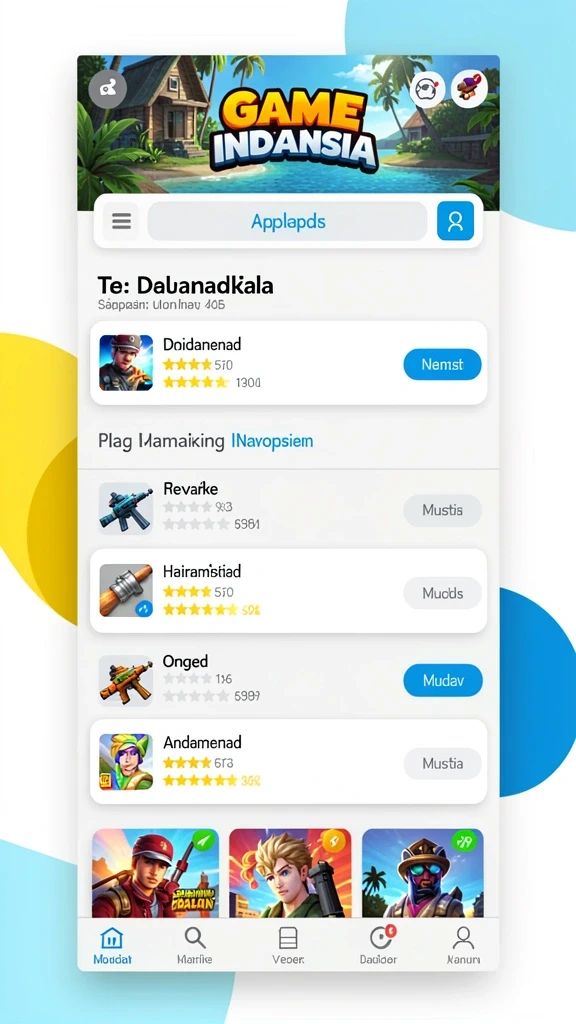The height and width of the screenshot is (1024, 576).
Task: Open the game tile with red-capped character
Action: pos(155,873)
